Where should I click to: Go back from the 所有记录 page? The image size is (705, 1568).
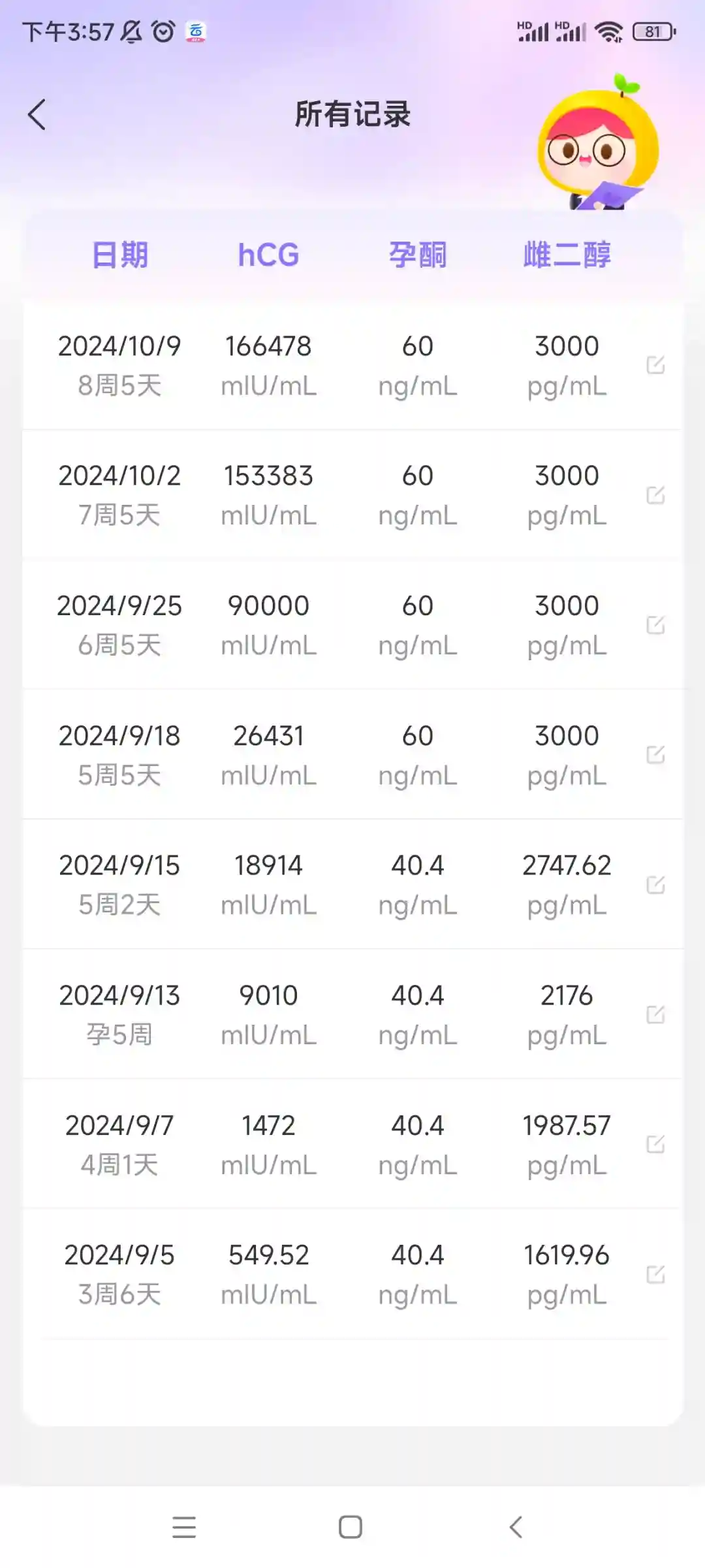[37, 115]
